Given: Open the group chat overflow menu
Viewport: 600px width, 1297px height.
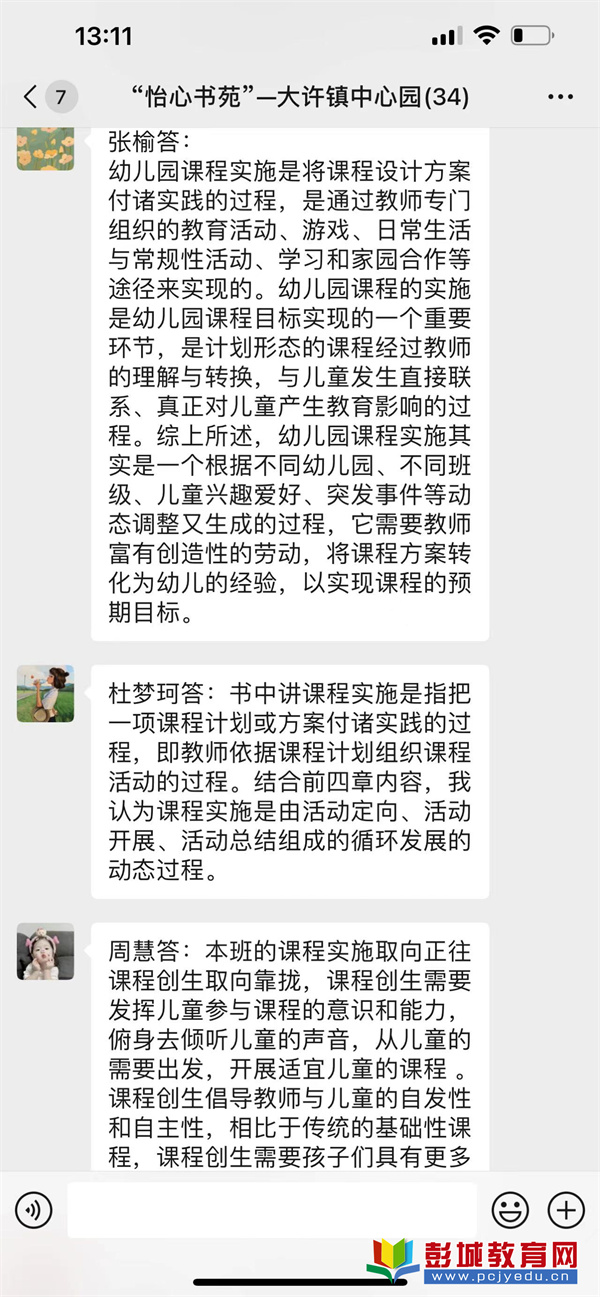Looking at the screenshot, I should click(560, 97).
